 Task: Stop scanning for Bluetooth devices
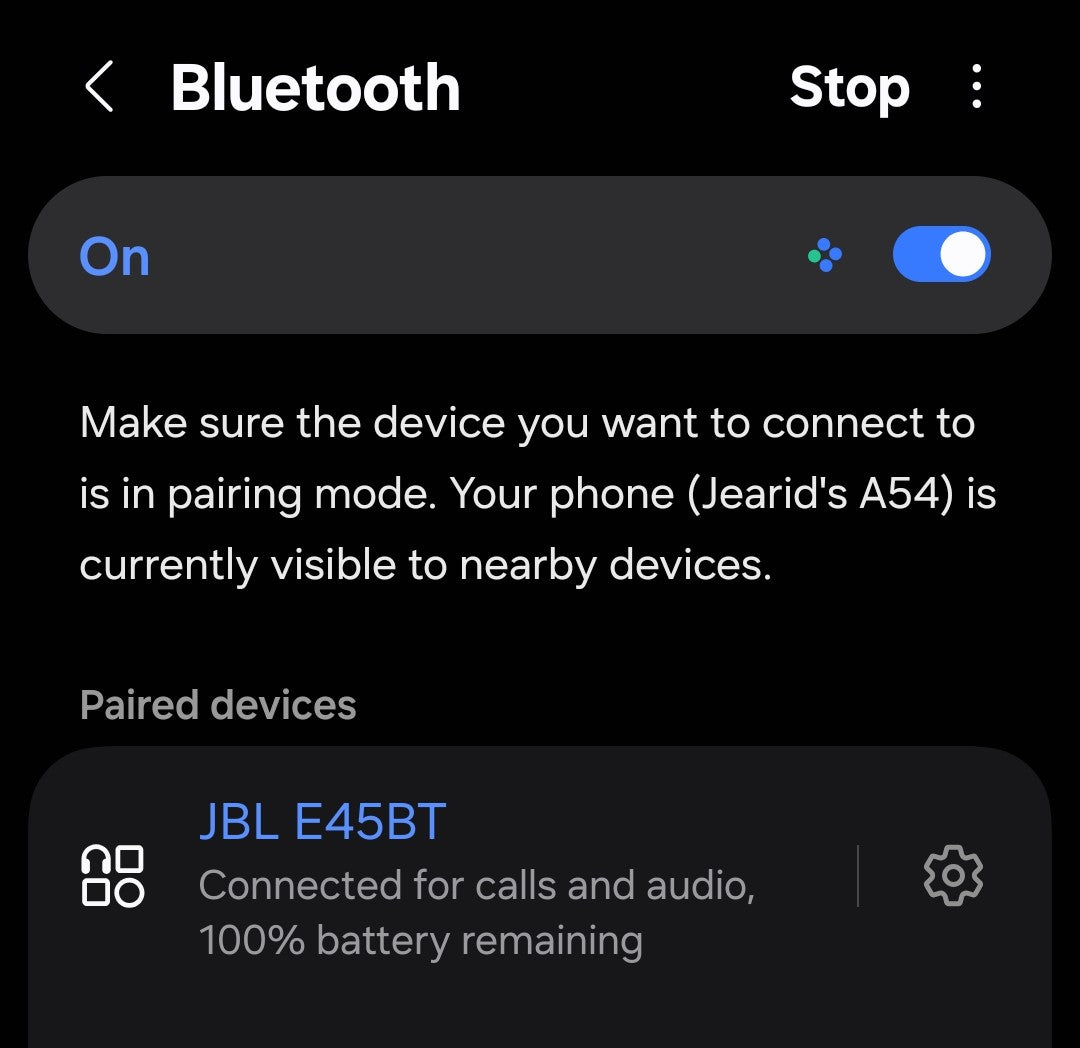[849, 88]
